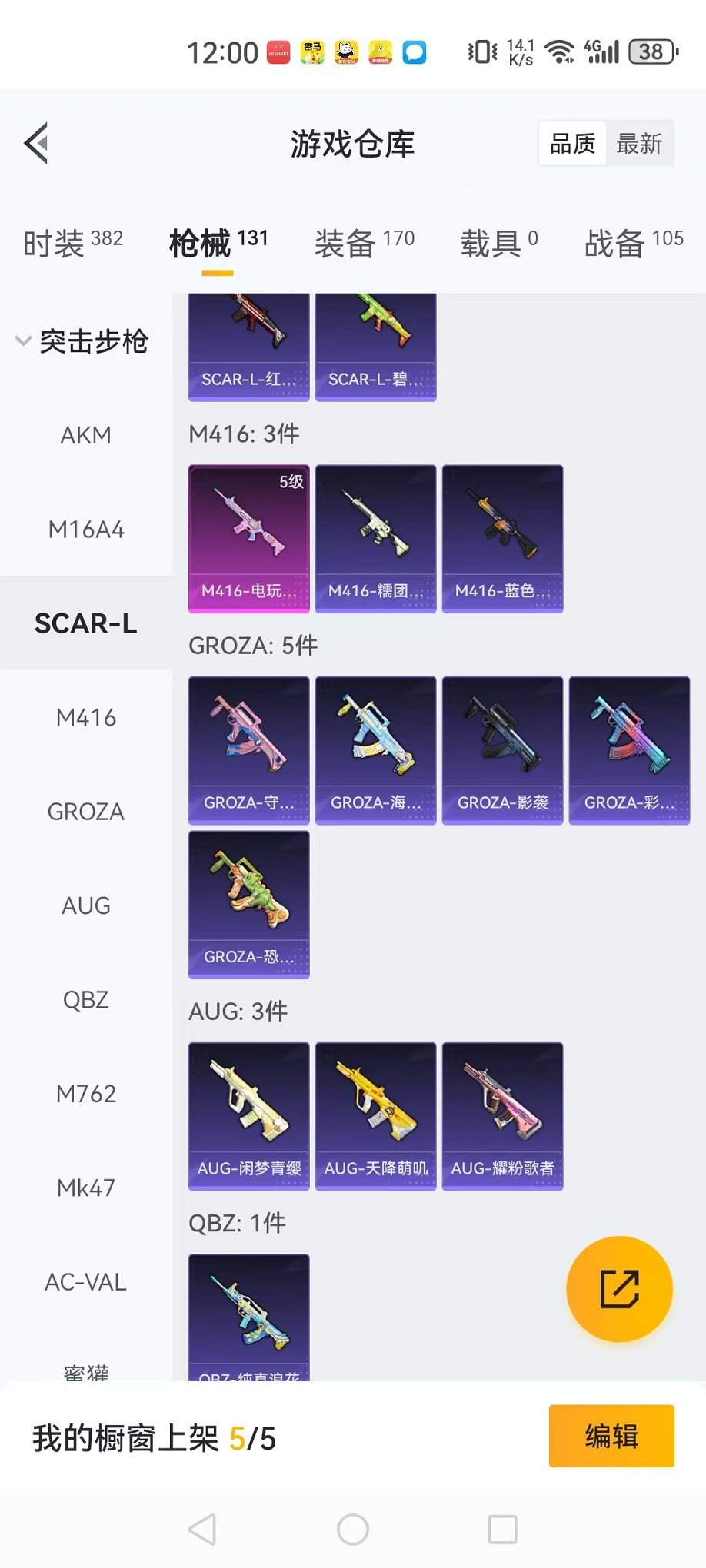This screenshot has width=706, height=1568.
Task: Open the AUG-耀粉歌者 skin tile
Action: coord(502,1116)
